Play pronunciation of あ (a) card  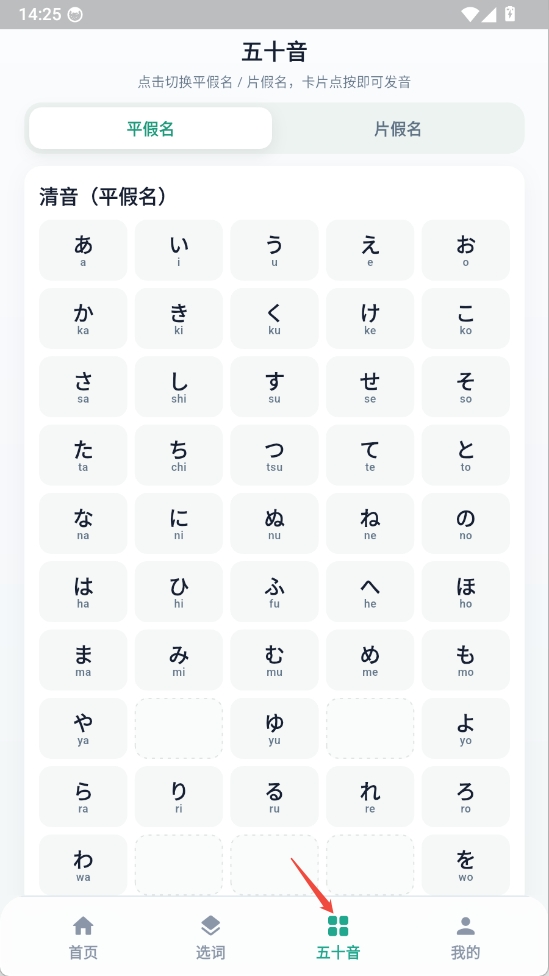point(83,250)
